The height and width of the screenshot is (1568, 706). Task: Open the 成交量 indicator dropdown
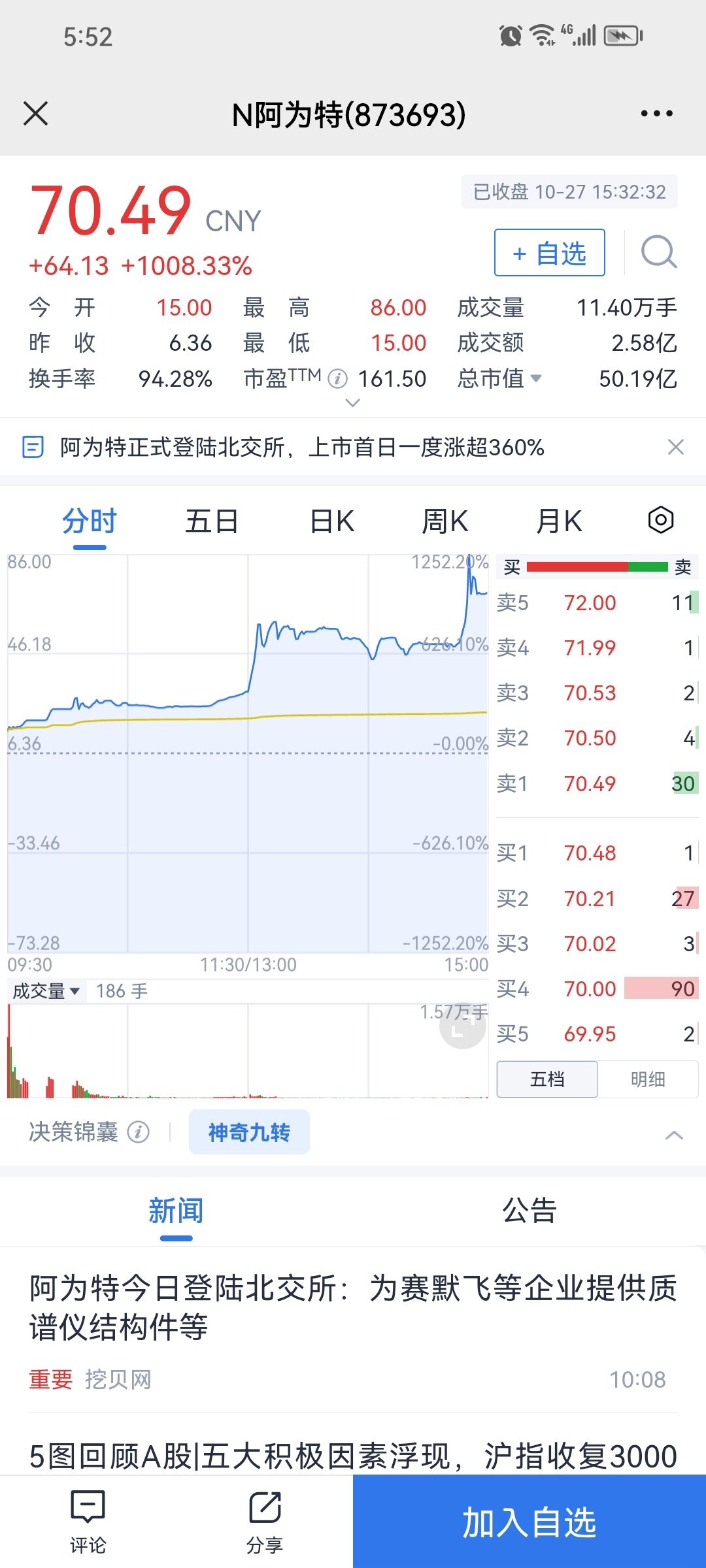(x=46, y=991)
